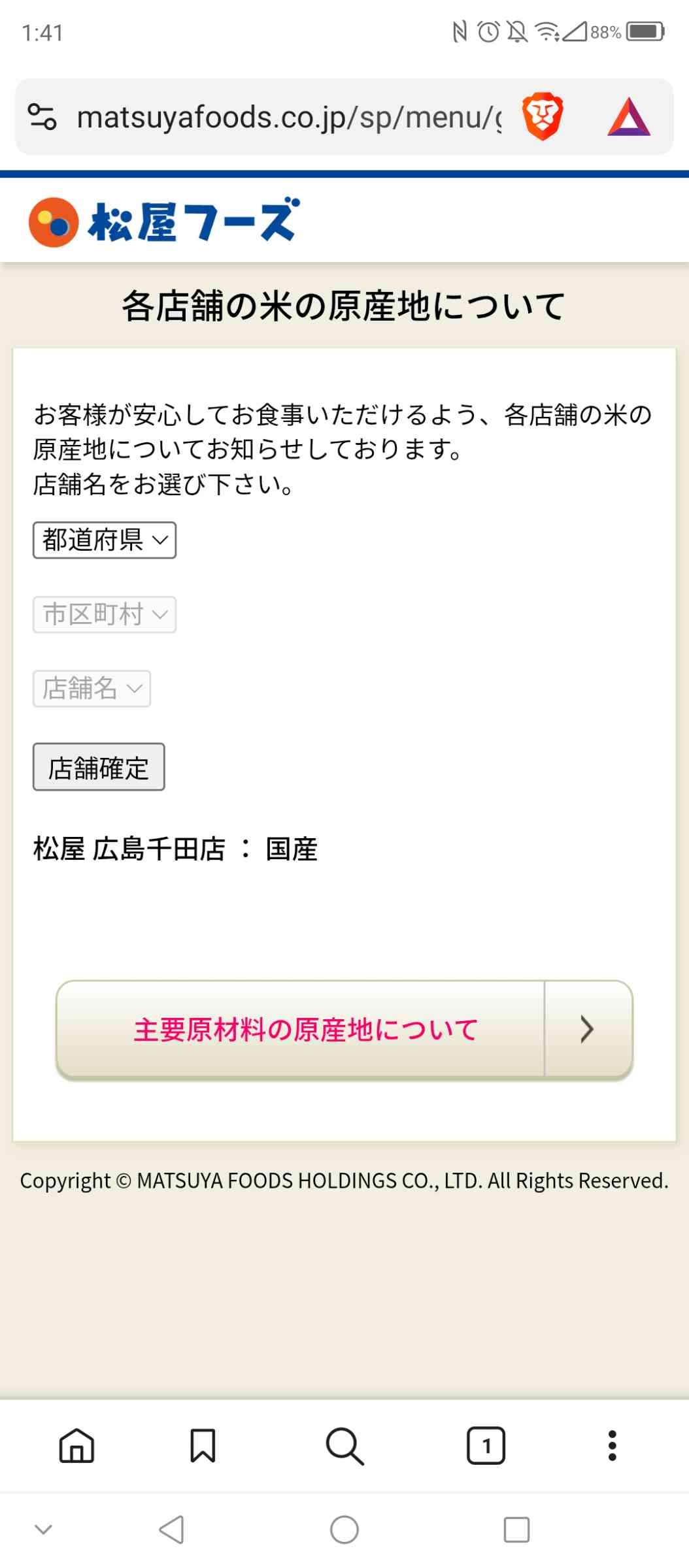Viewport: 689px width, 1568px height.
Task: Go to browser home page
Action: point(77,1445)
